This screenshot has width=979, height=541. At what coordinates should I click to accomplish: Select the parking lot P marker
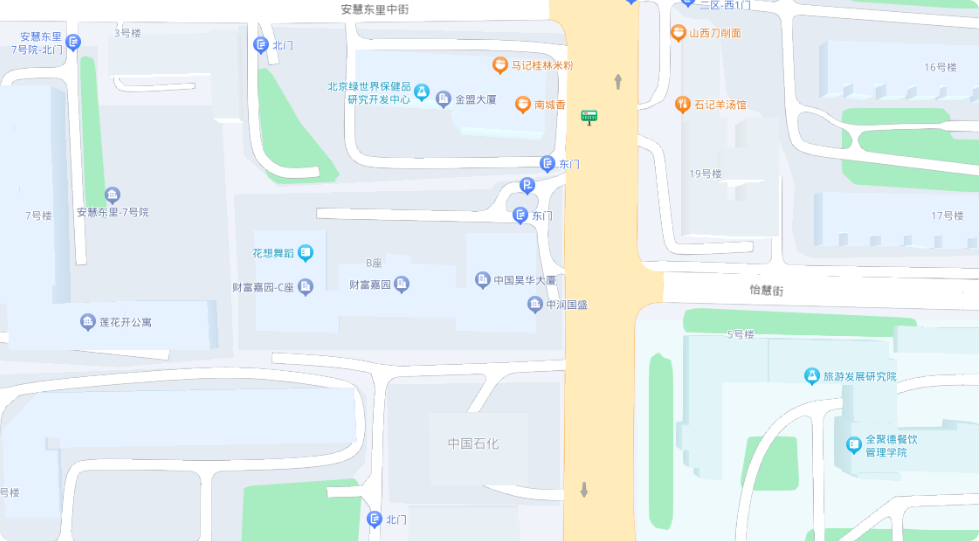click(527, 185)
